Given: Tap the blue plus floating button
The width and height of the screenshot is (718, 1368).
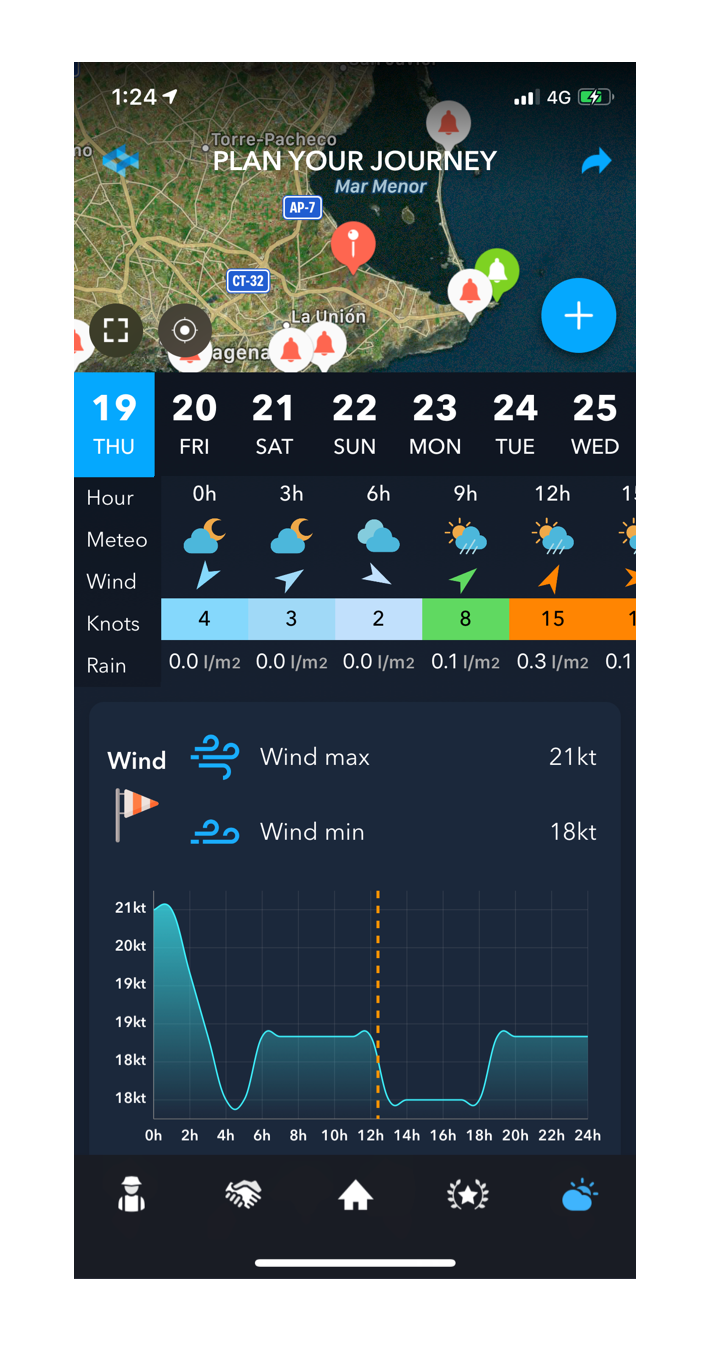Looking at the screenshot, I should click(578, 316).
